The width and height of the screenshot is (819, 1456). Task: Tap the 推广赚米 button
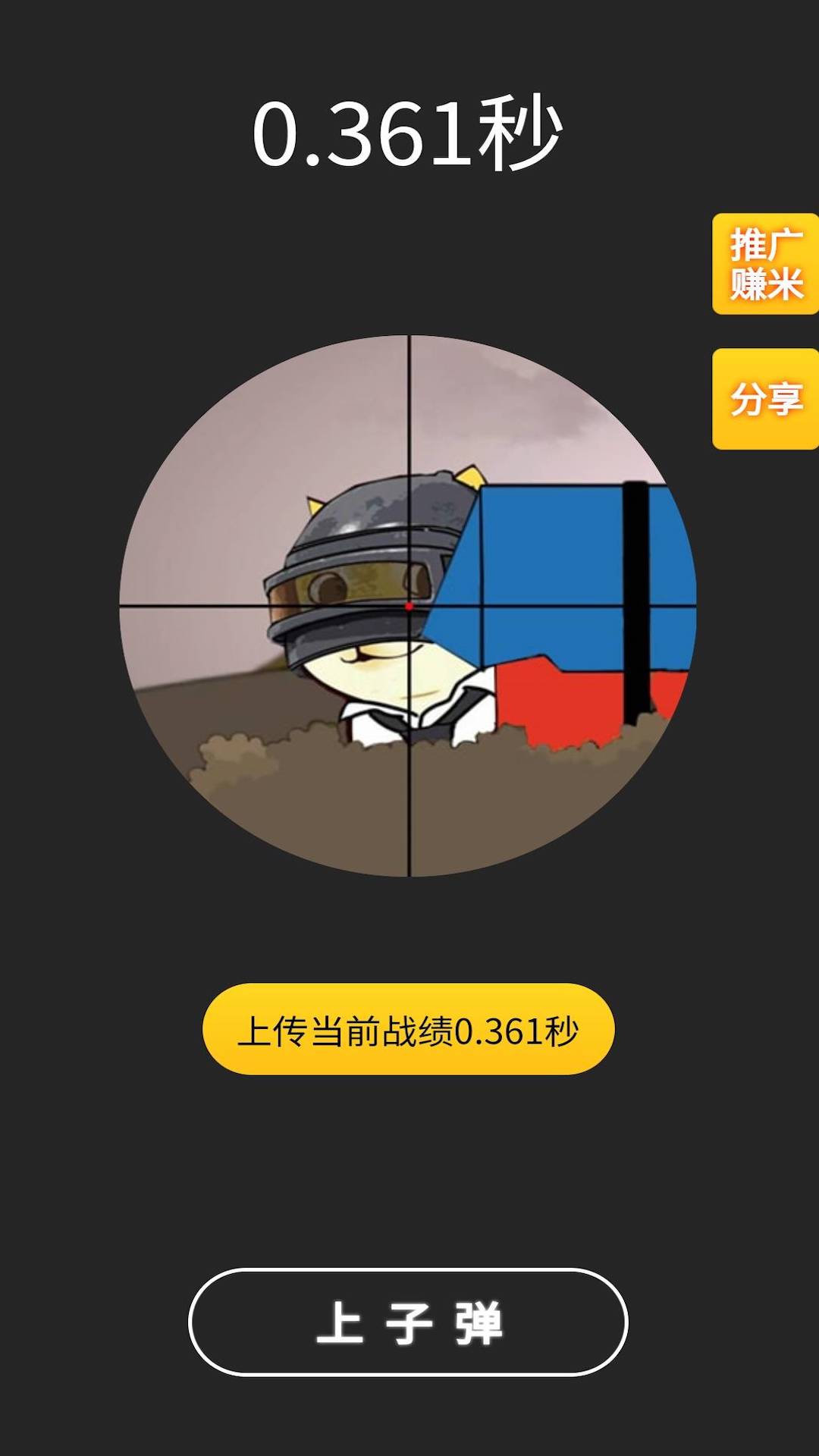click(765, 264)
